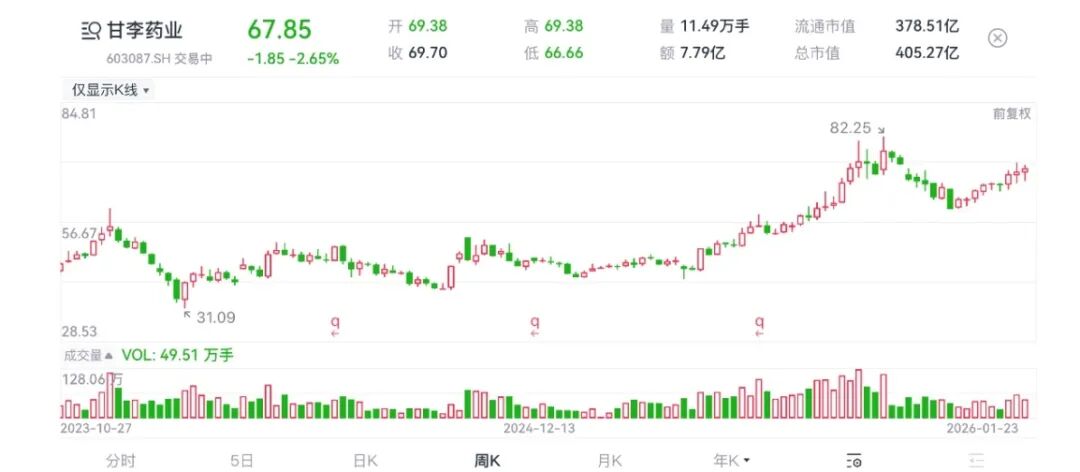Screen dimensions: 1080x472
Task: Change the 前复权 adjustment setting
Action: (x=1011, y=114)
